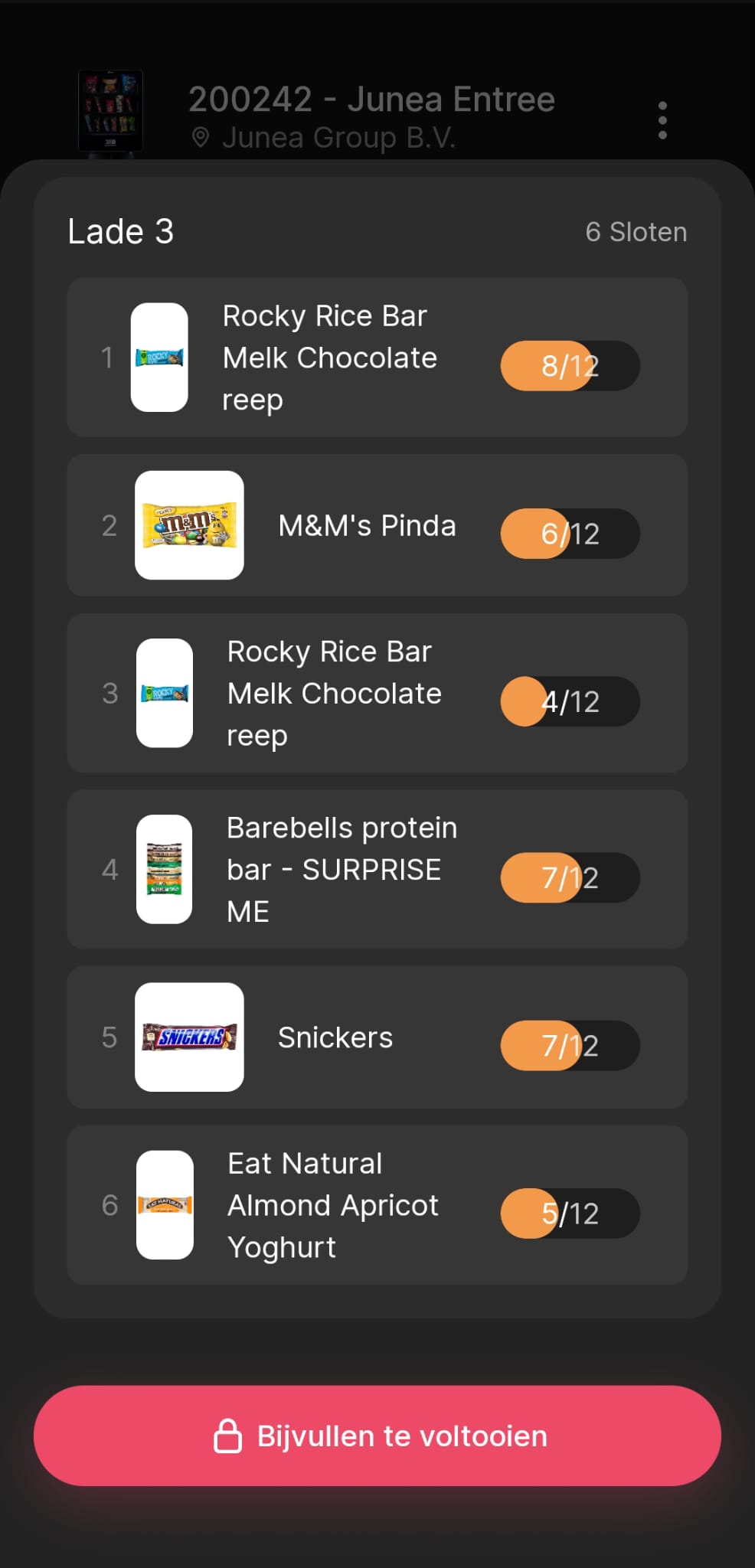Viewport: 755px width, 1568px height.
Task: Open the three-dot overflow menu
Action: (x=662, y=120)
